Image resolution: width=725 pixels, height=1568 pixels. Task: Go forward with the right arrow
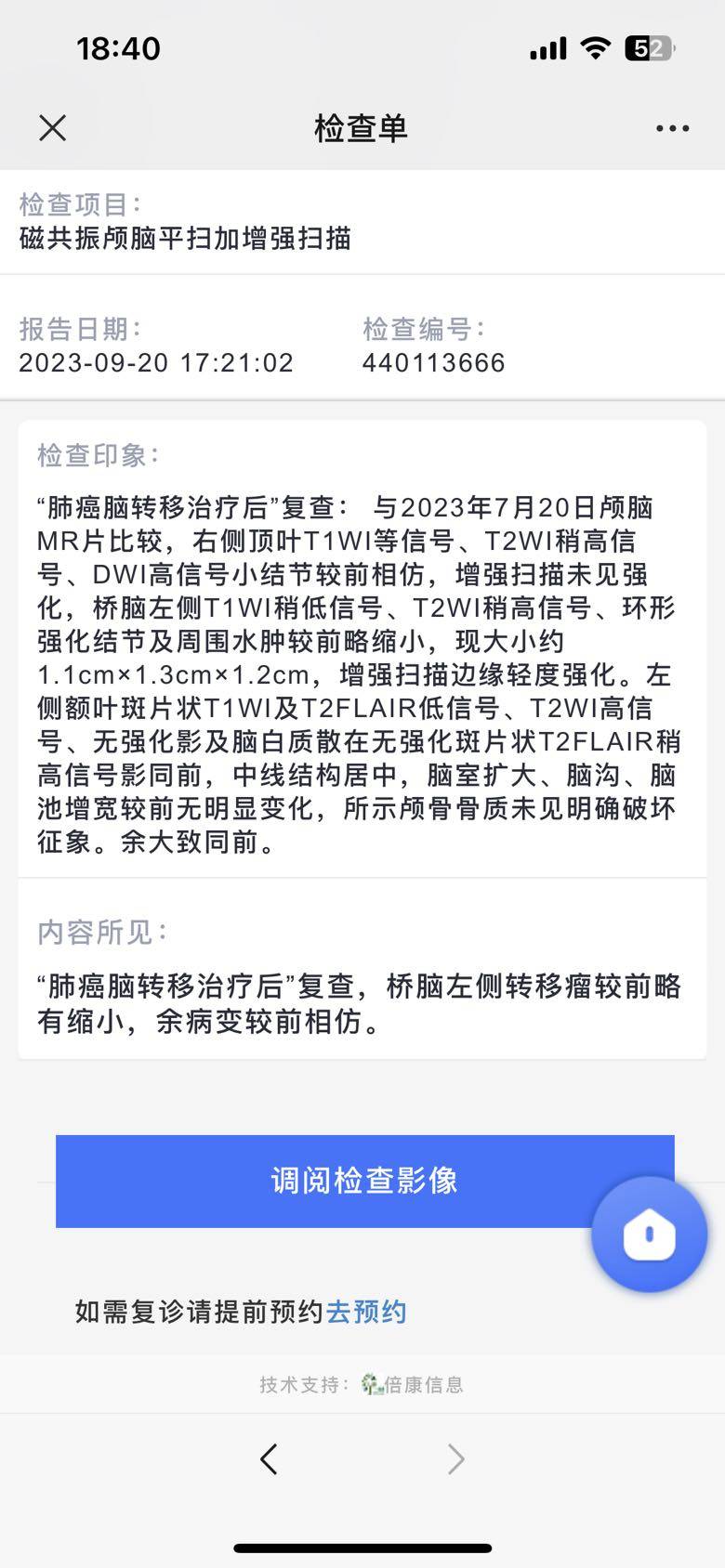tap(455, 1459)
